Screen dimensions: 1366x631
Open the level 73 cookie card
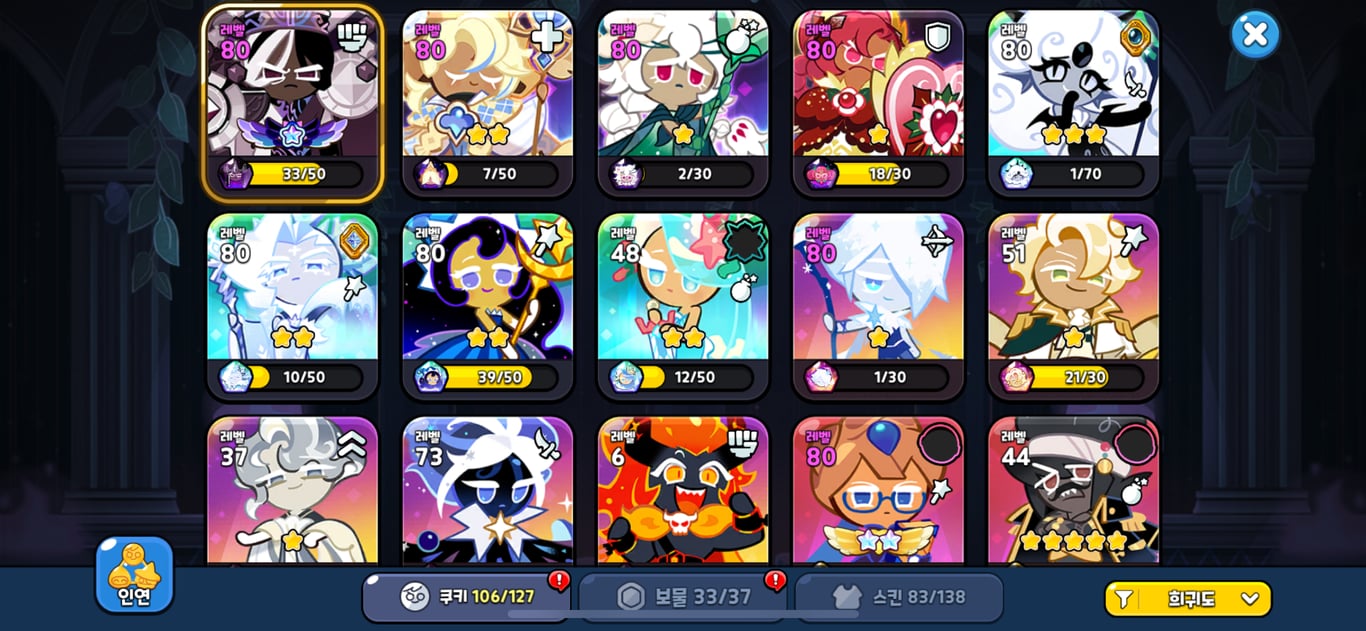488,490
